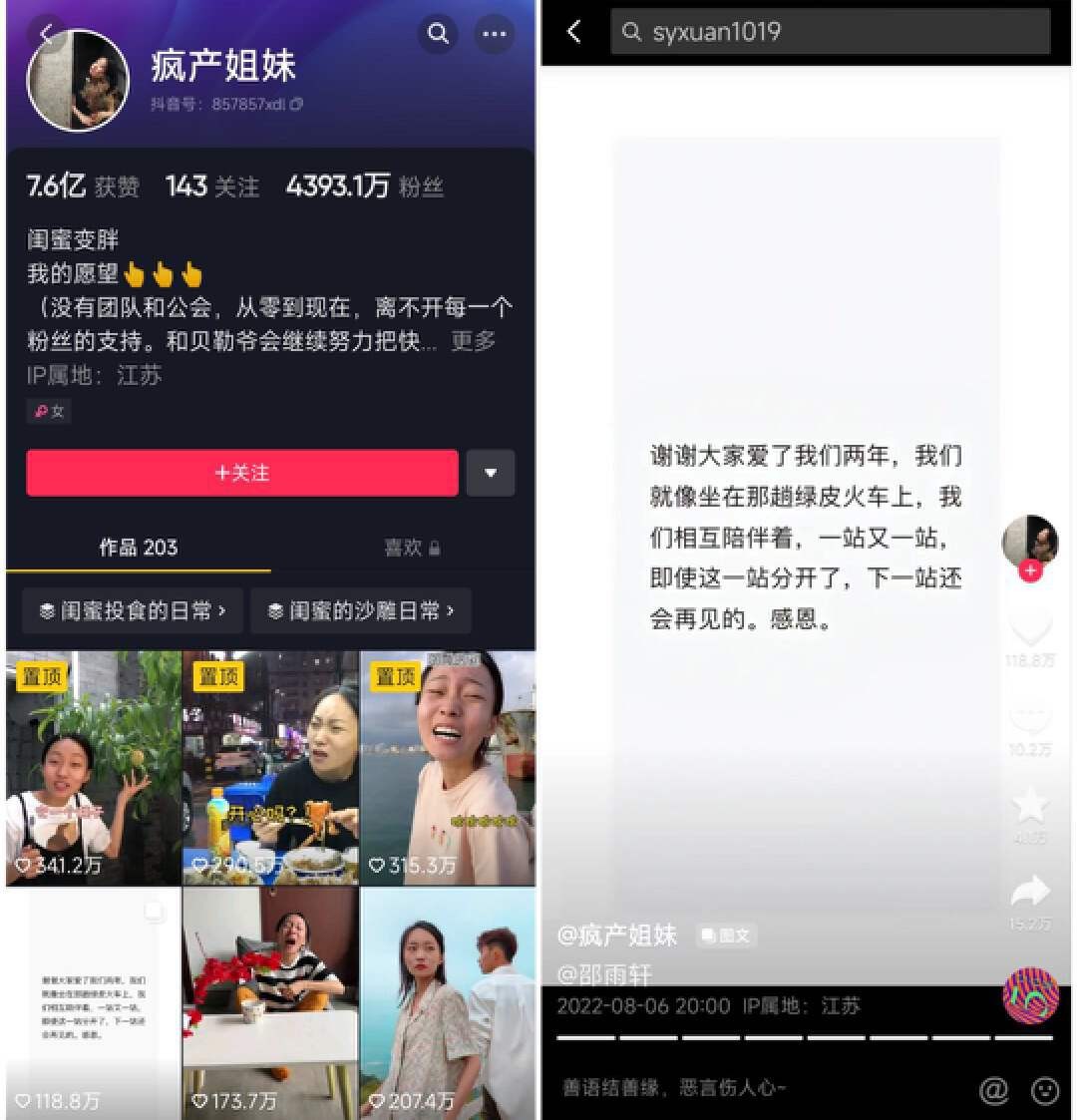Viewport: 1077px width, 1120px height.
Task: Open the text post with 118.8万 likes
Action: [x=94, y=1002]
